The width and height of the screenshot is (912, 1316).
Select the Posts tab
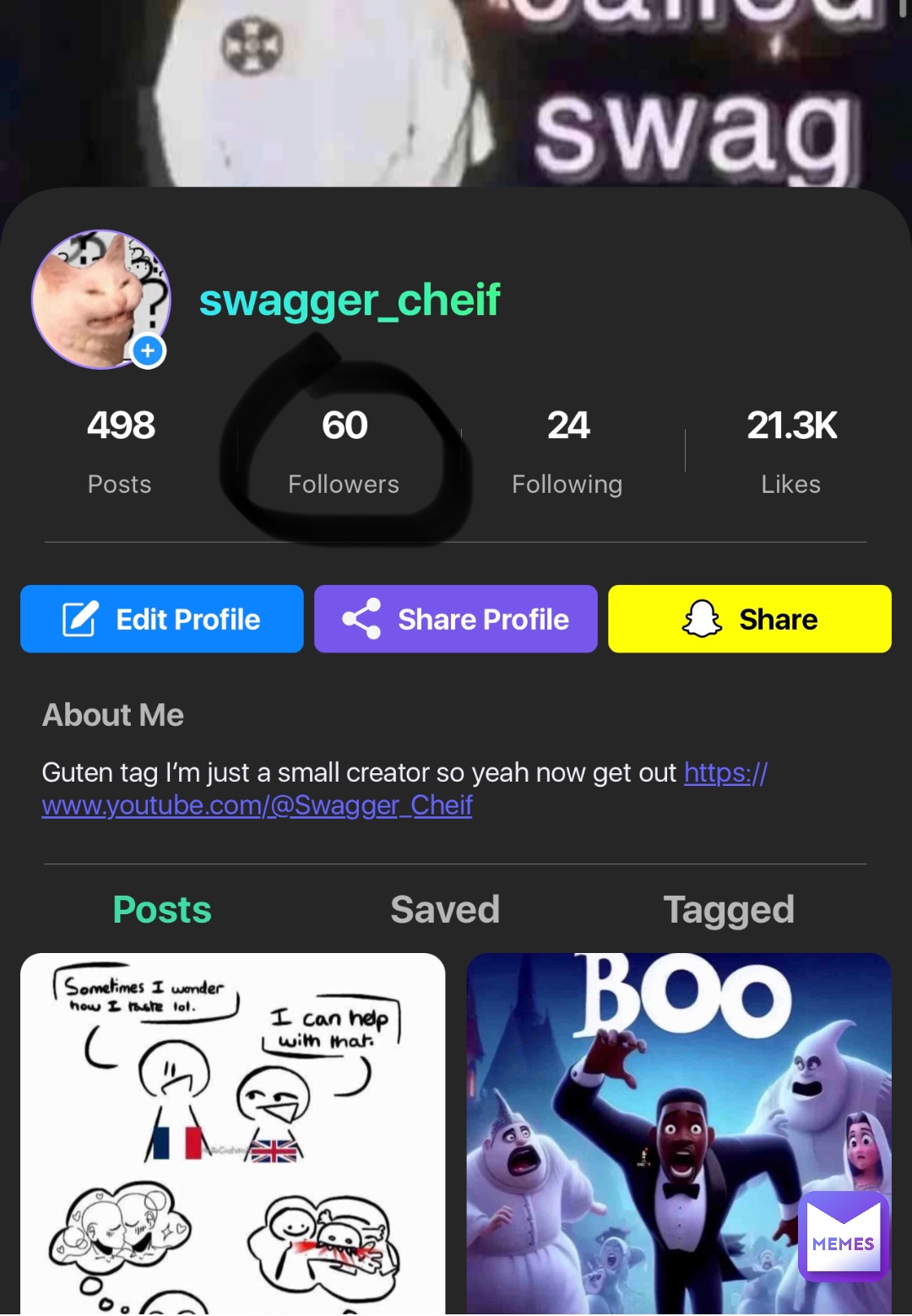(x=162, y=910)
